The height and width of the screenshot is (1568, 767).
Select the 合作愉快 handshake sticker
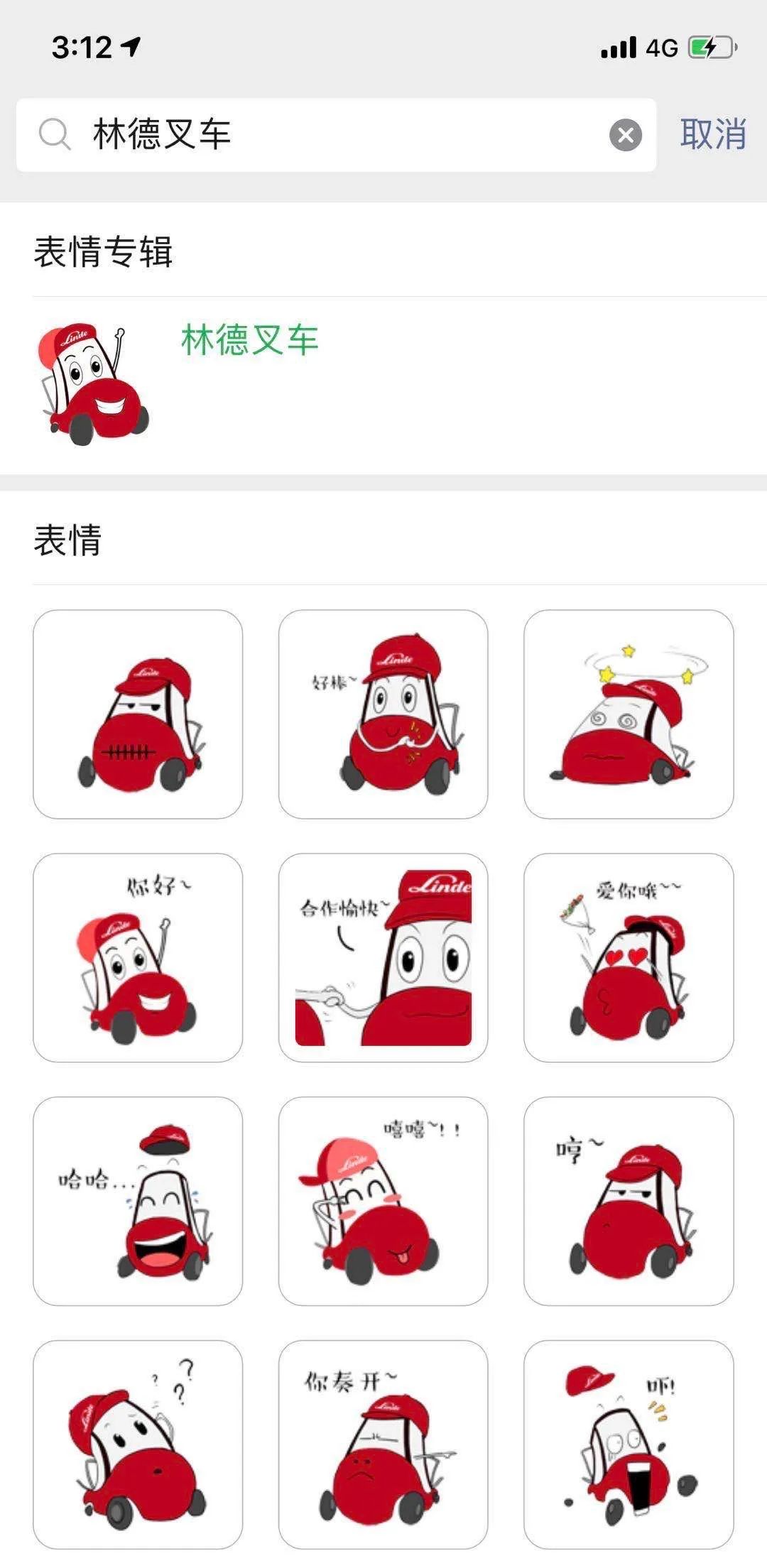pyautogui.click(x=383, y=958)
